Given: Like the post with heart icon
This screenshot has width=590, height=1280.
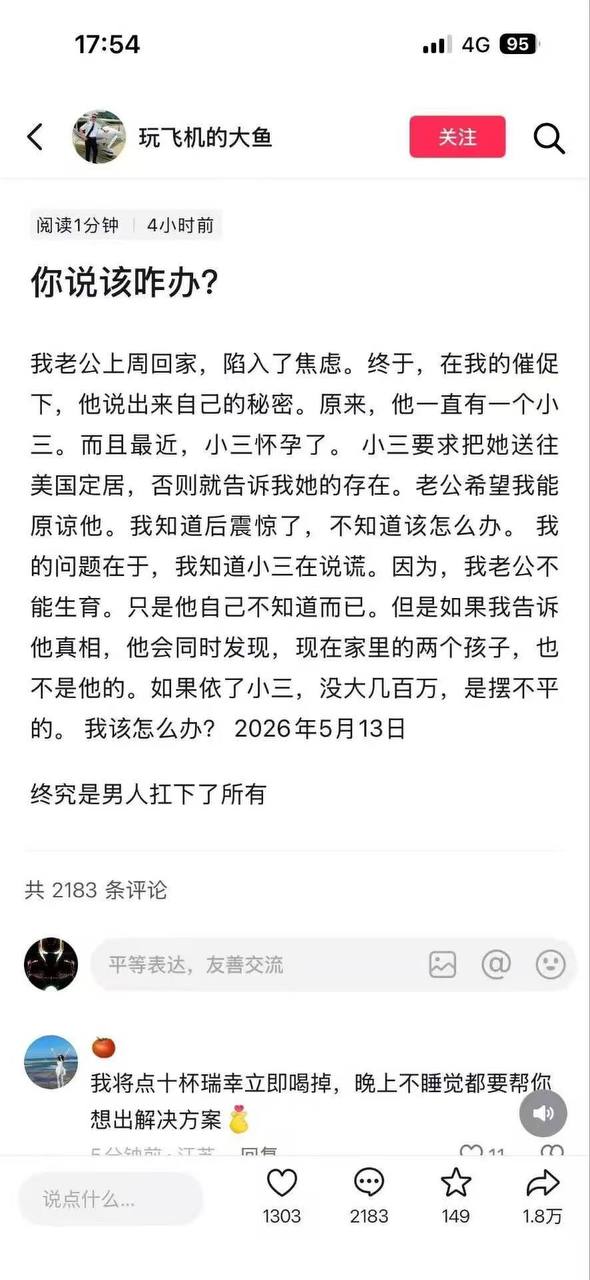Looking at the screenshot, I should [282, 1195].
